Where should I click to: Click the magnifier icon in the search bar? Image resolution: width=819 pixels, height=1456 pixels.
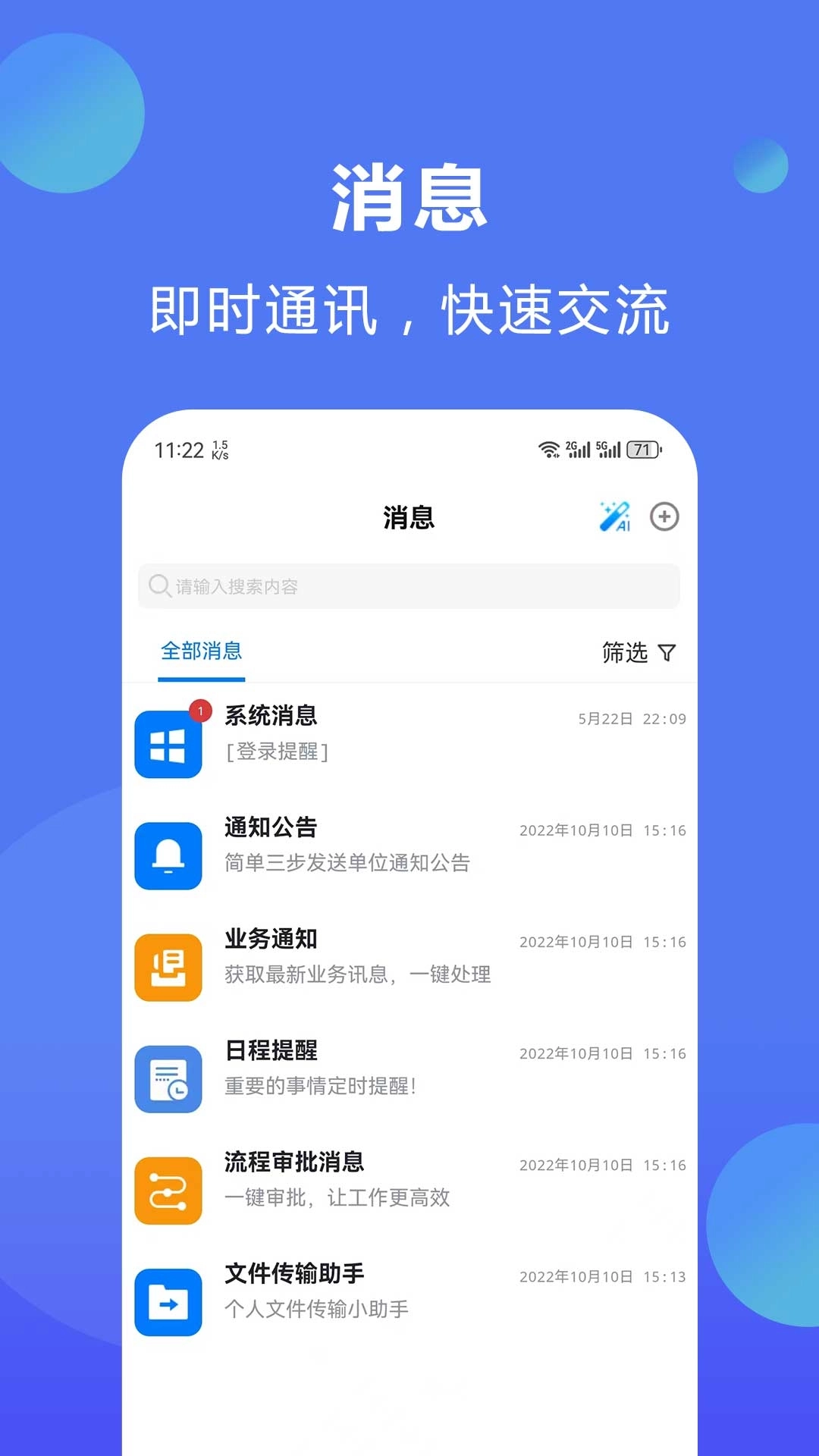pos(159,585)
